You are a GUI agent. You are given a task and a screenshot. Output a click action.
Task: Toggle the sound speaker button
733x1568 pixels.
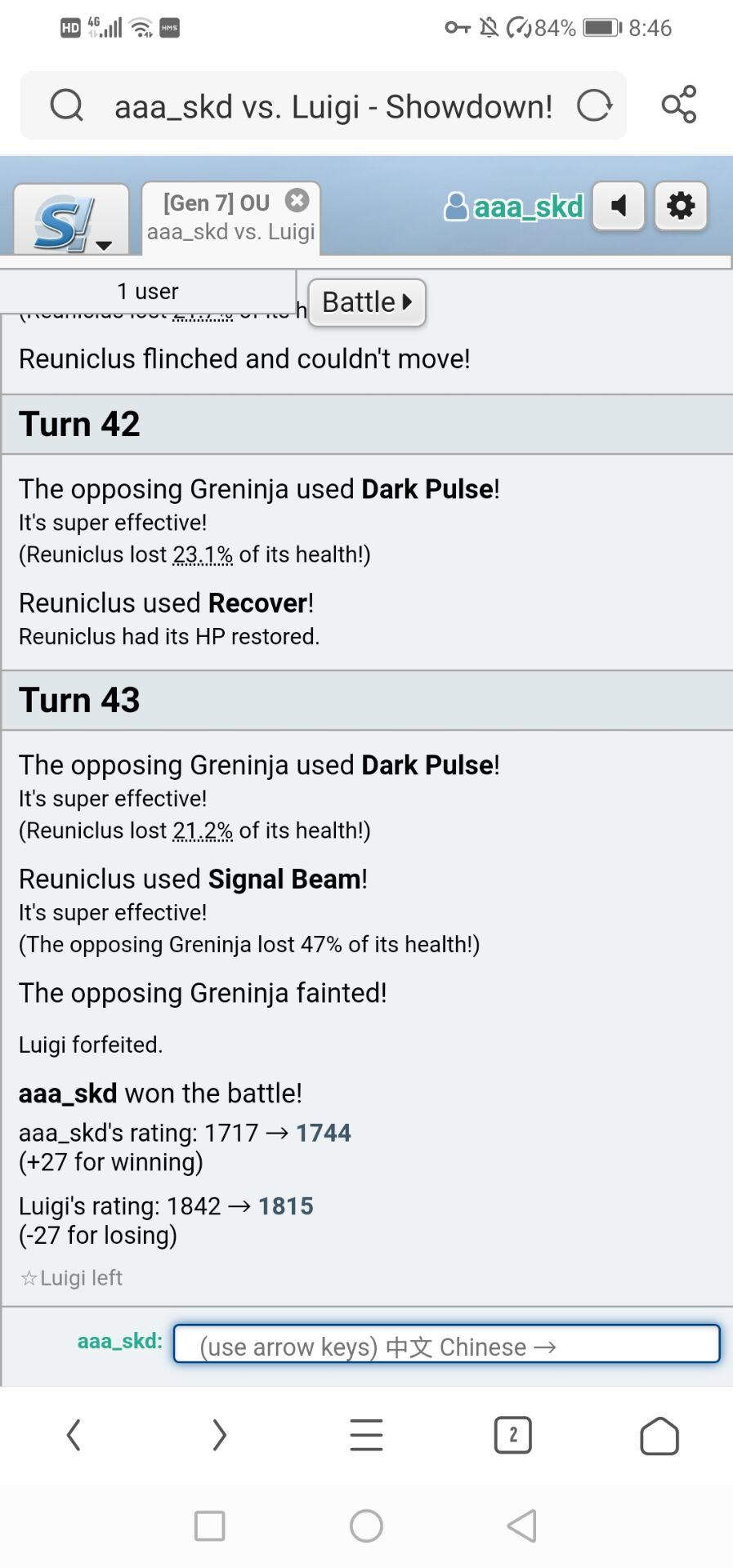[x=619, y=206]
